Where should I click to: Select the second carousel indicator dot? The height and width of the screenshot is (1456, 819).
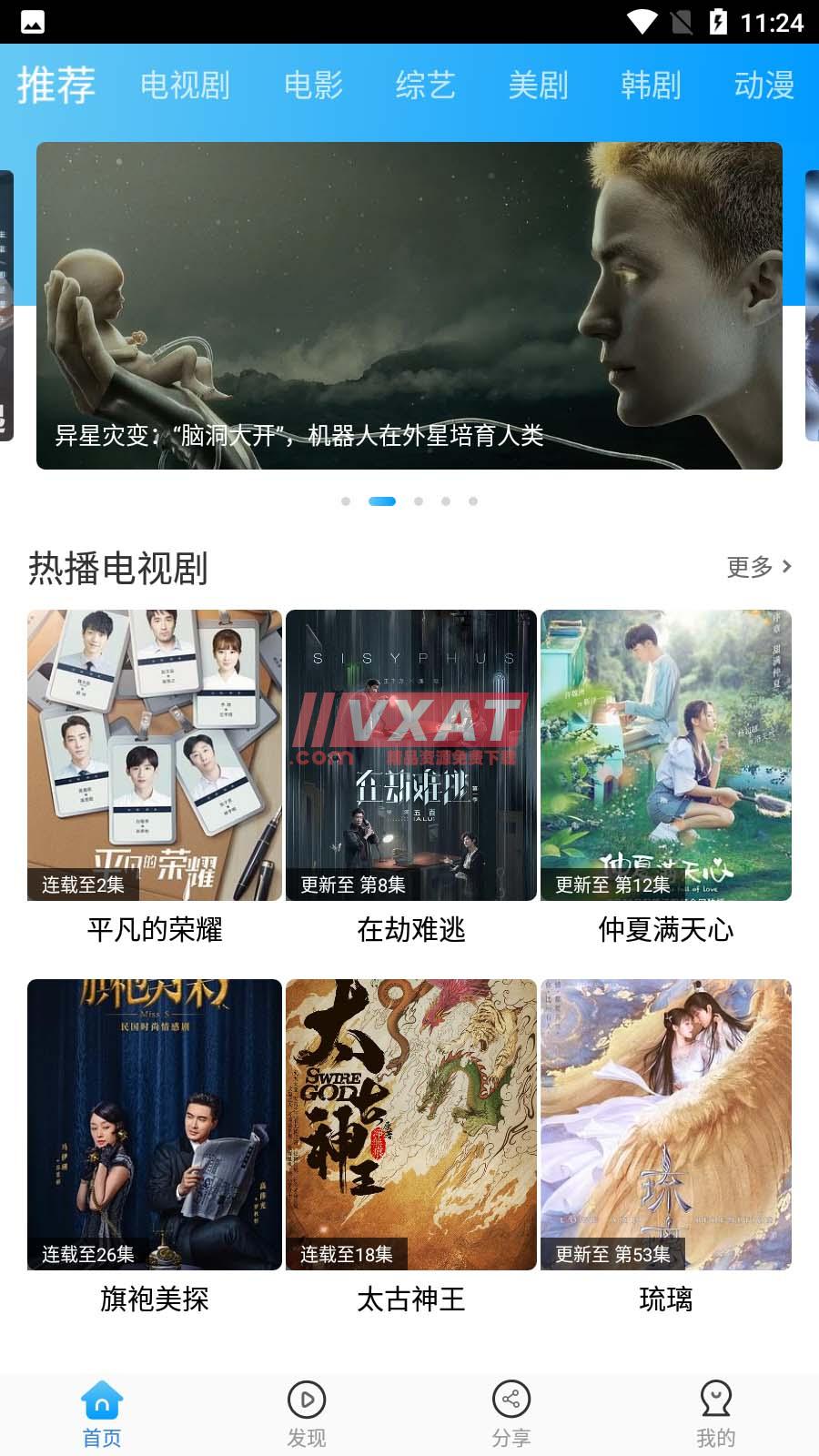tap(382, 500)
